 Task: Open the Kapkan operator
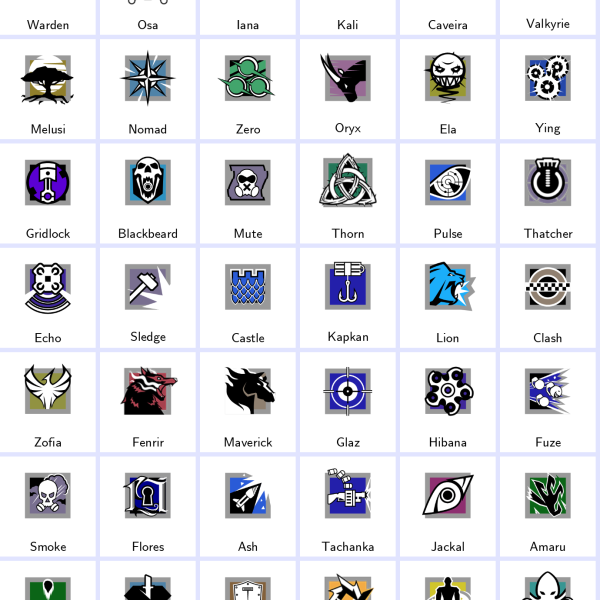(x=348, y=288)
